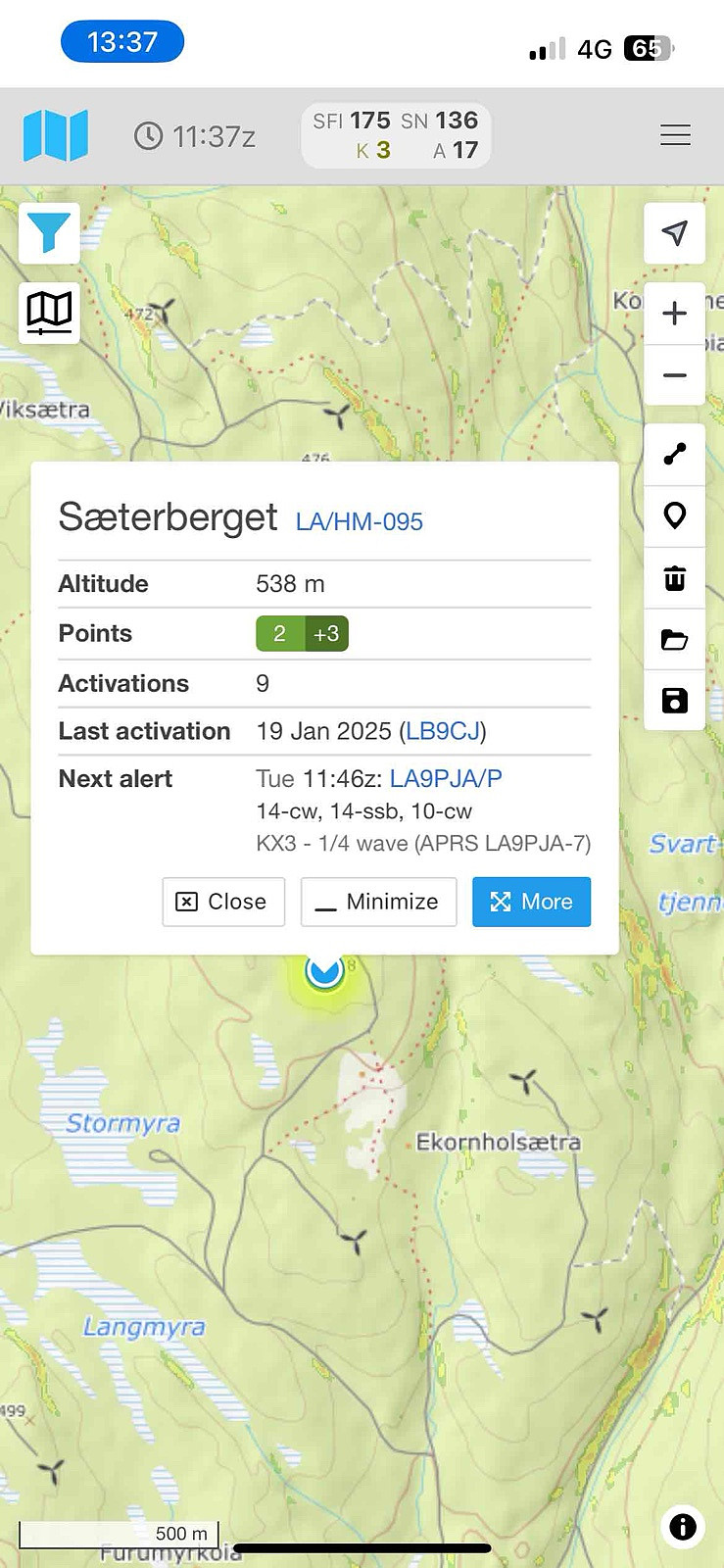Delete drawn items with trash icon
Image resolution: width=724 pixels, height=1568 pixels.
click(674, 577)
